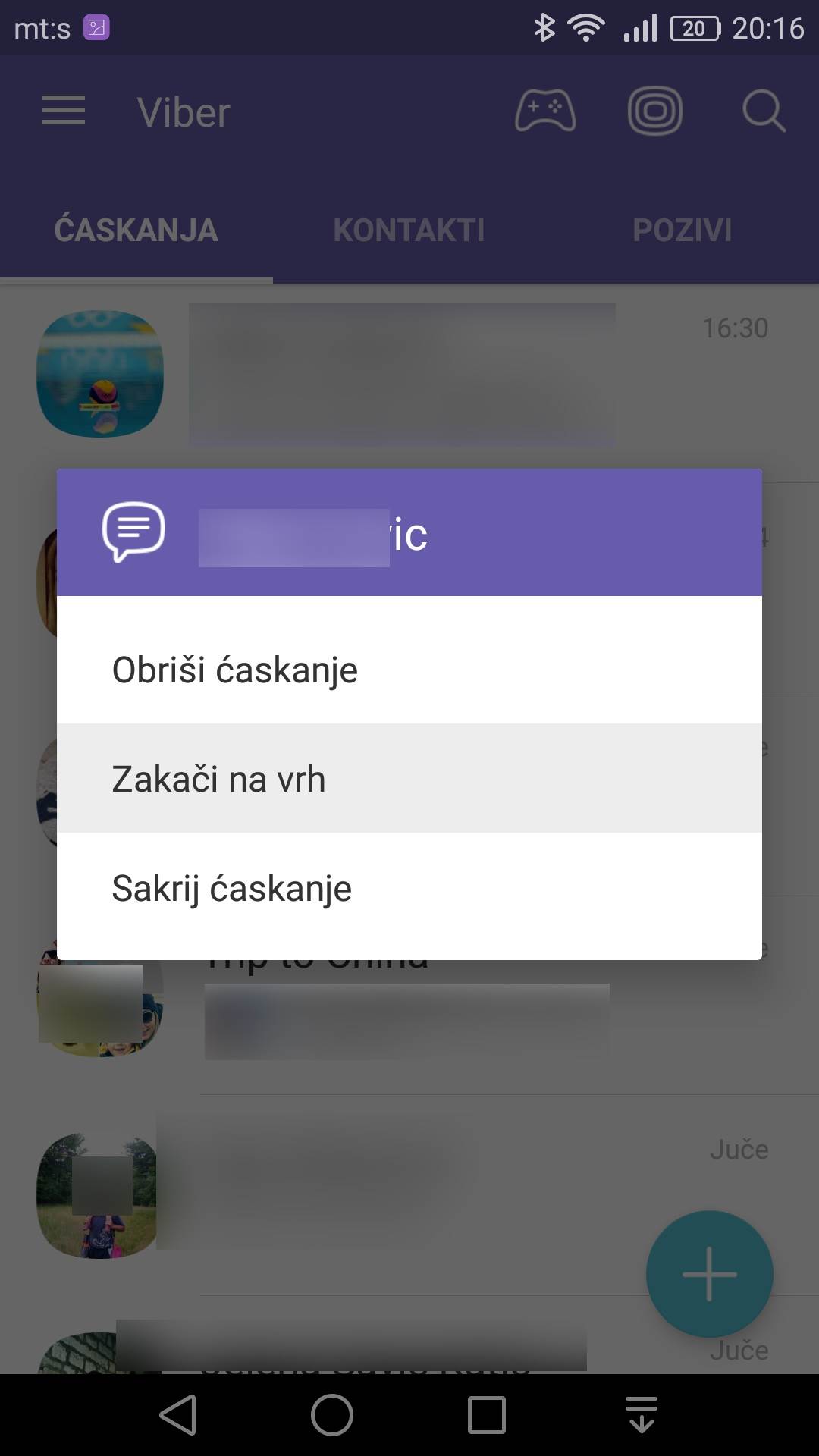Select Sakrij ćaskanje option

coord(409,888)
